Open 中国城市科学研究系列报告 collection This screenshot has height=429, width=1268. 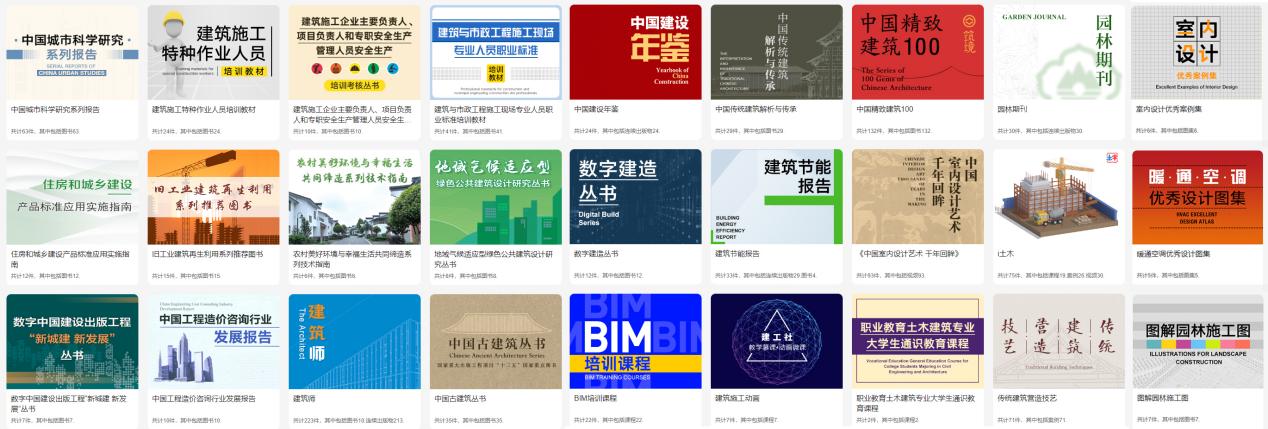[72, 52]
